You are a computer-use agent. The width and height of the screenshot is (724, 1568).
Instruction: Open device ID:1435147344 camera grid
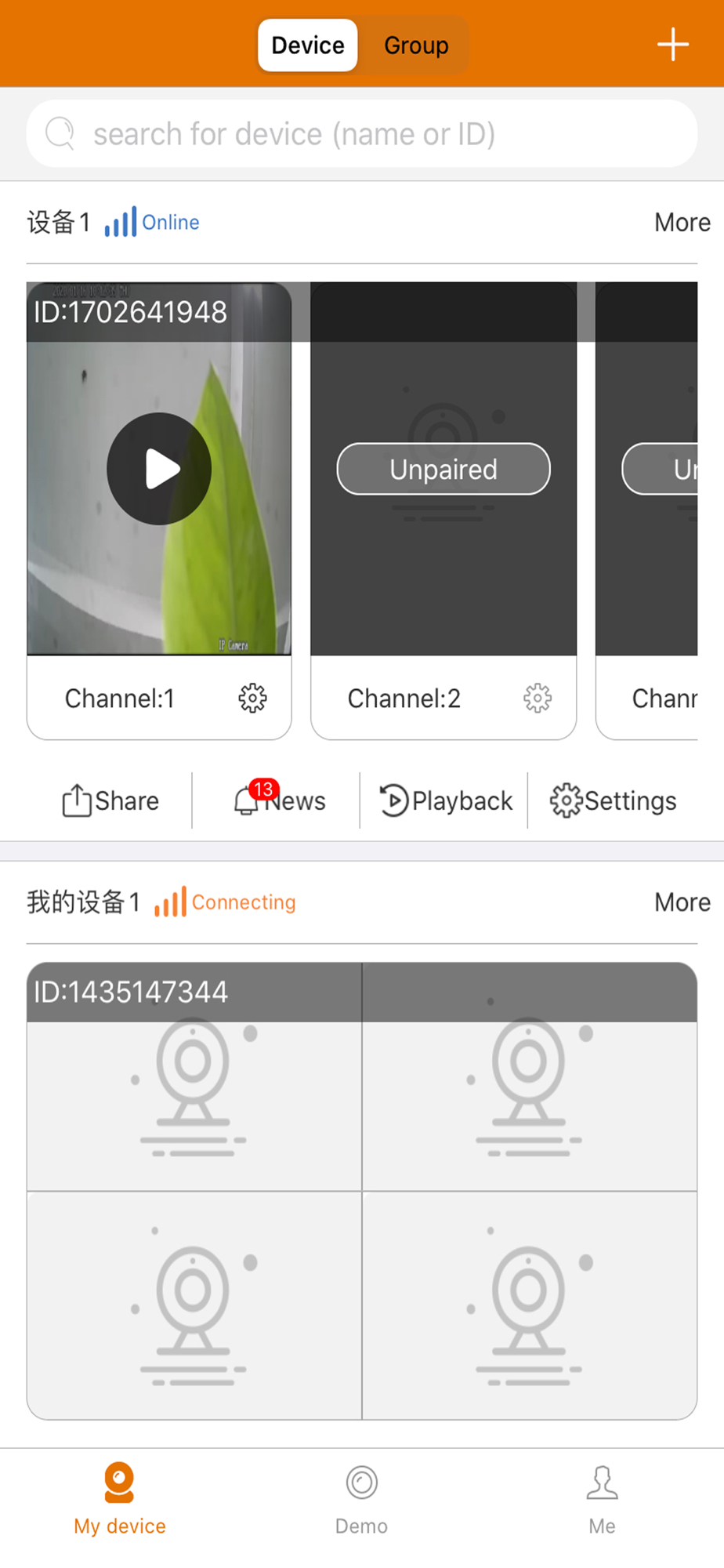362,1191
